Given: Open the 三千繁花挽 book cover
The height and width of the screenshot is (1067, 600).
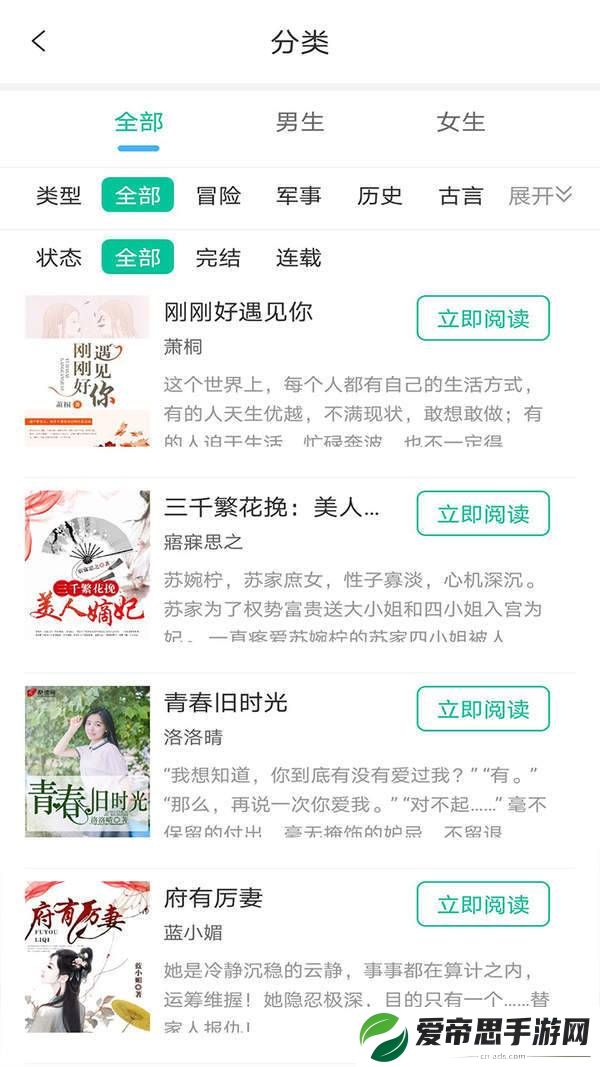Looking at the screenshot, I should click(x=87, y=565).
